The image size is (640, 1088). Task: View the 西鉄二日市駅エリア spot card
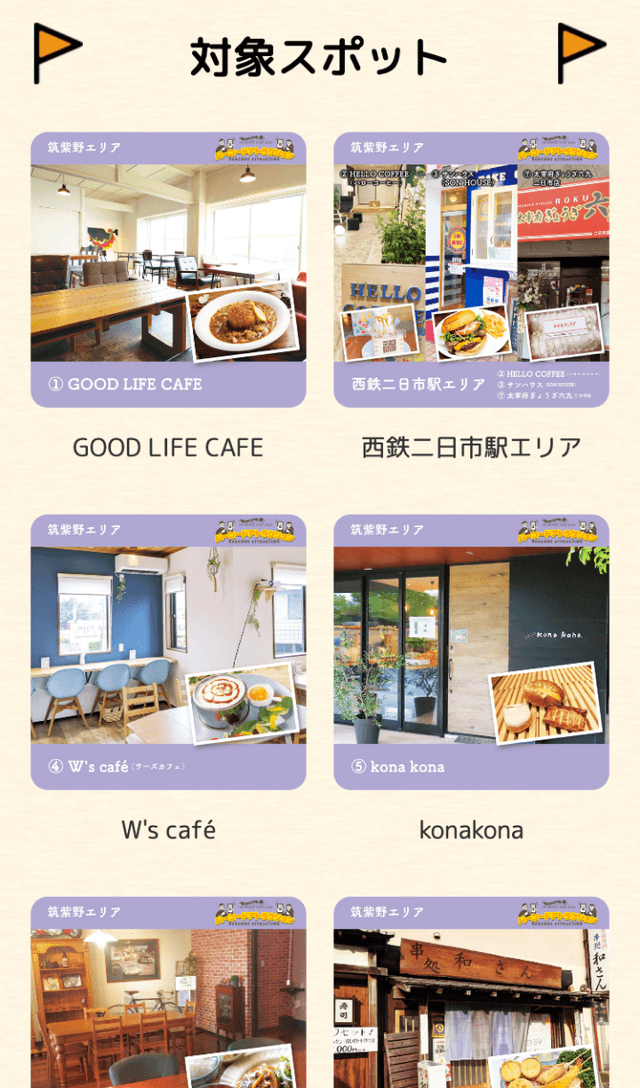(x=471, y=270)
